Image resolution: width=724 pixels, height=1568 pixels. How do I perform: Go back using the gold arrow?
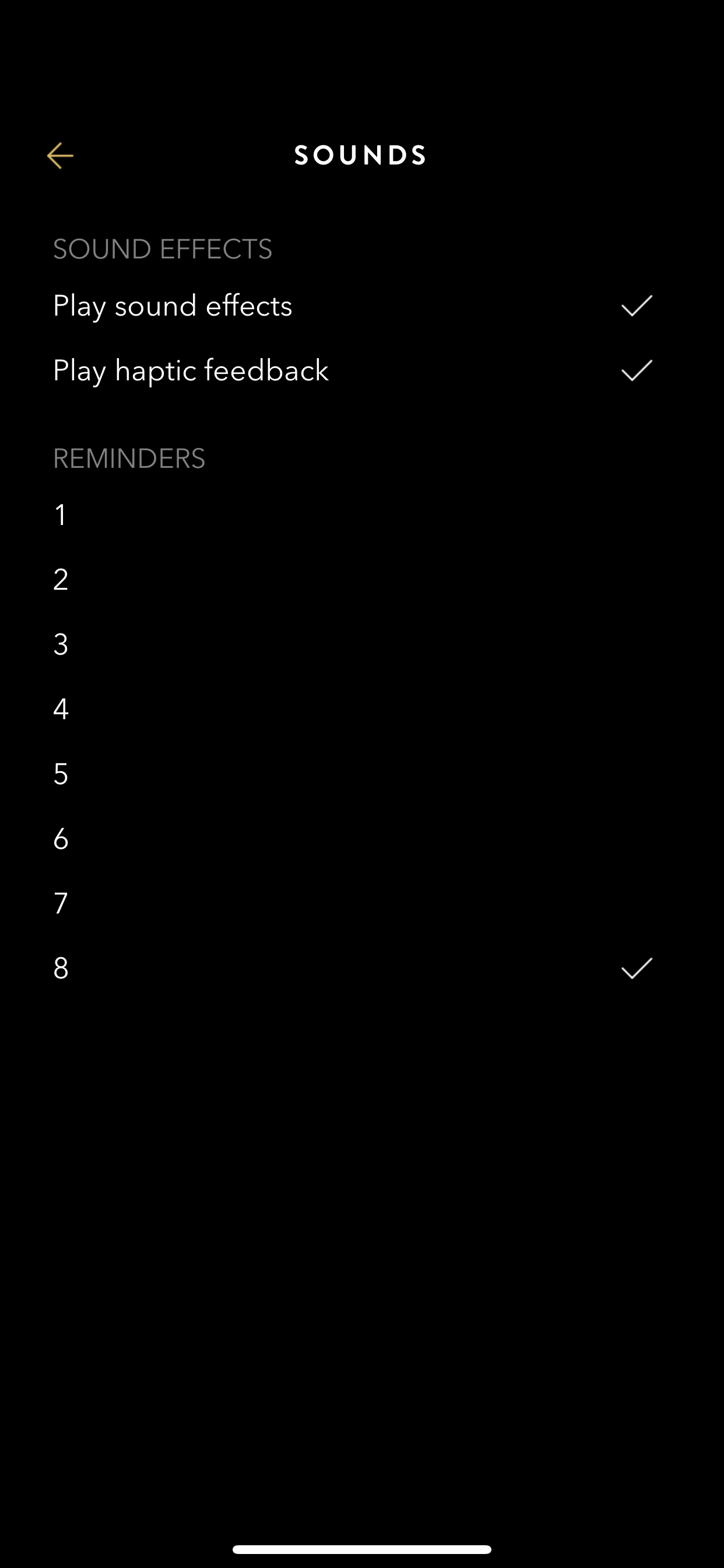[60, 156]
